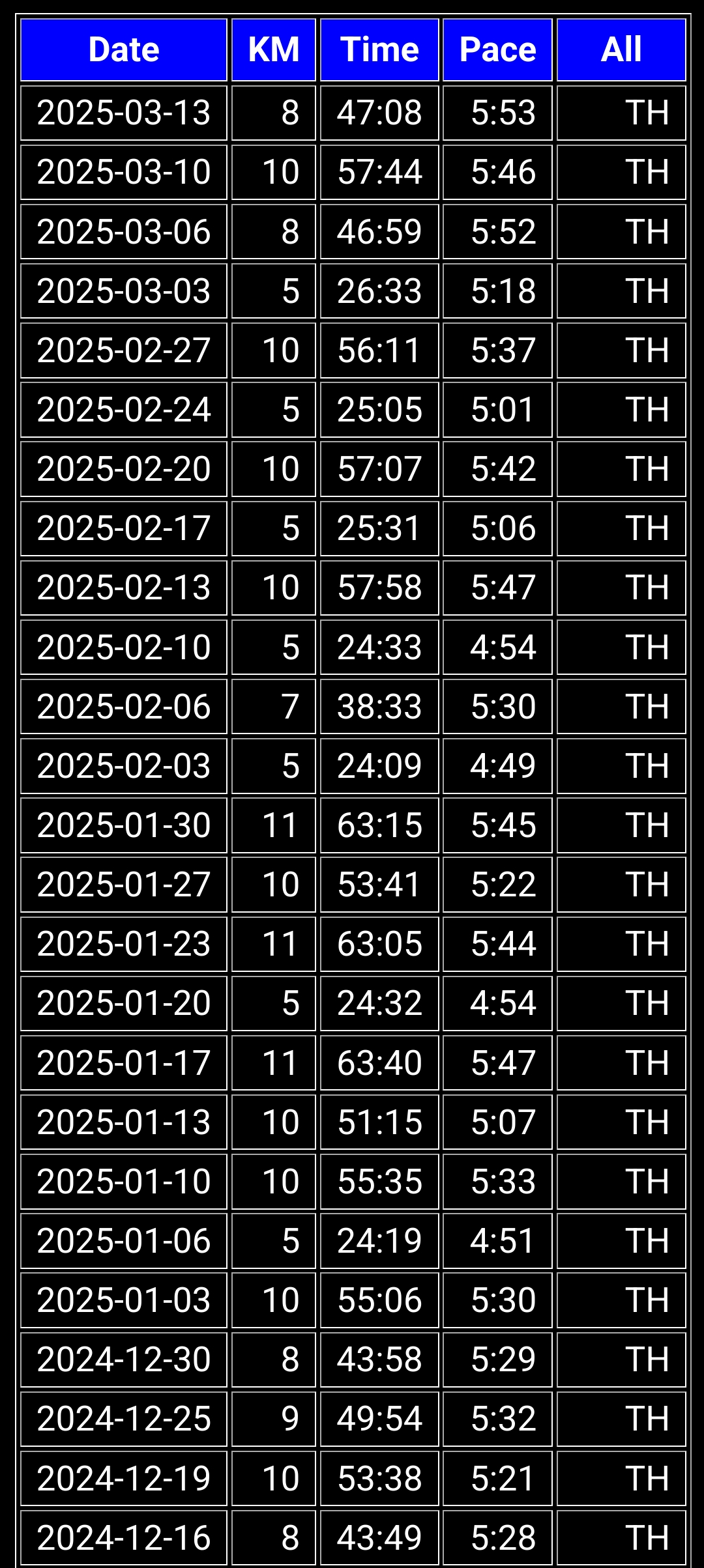Tap the All filter header
The height and width of the screenshot is (1568, 704).
coord(621,50)
